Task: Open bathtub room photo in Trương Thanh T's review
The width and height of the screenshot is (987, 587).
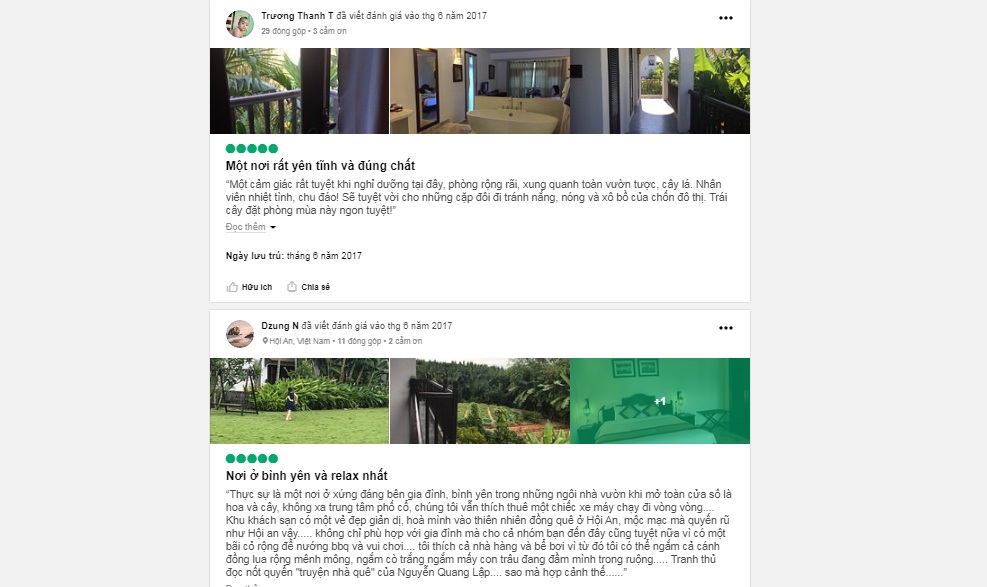Action: click(x=479, y=91)
